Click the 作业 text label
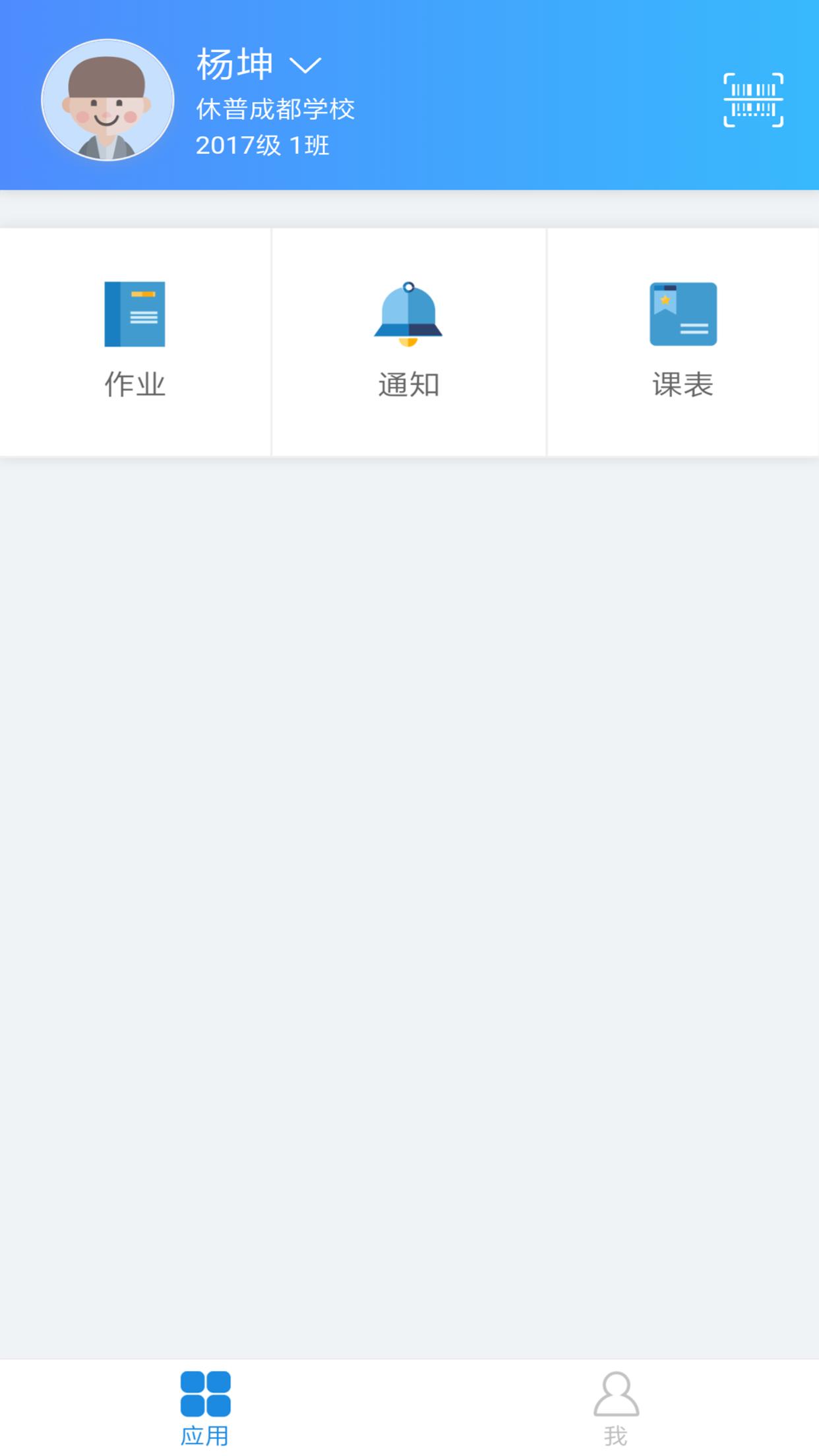Image resolution: width=819 pixels, height=1456 pixels. [135, 384]
